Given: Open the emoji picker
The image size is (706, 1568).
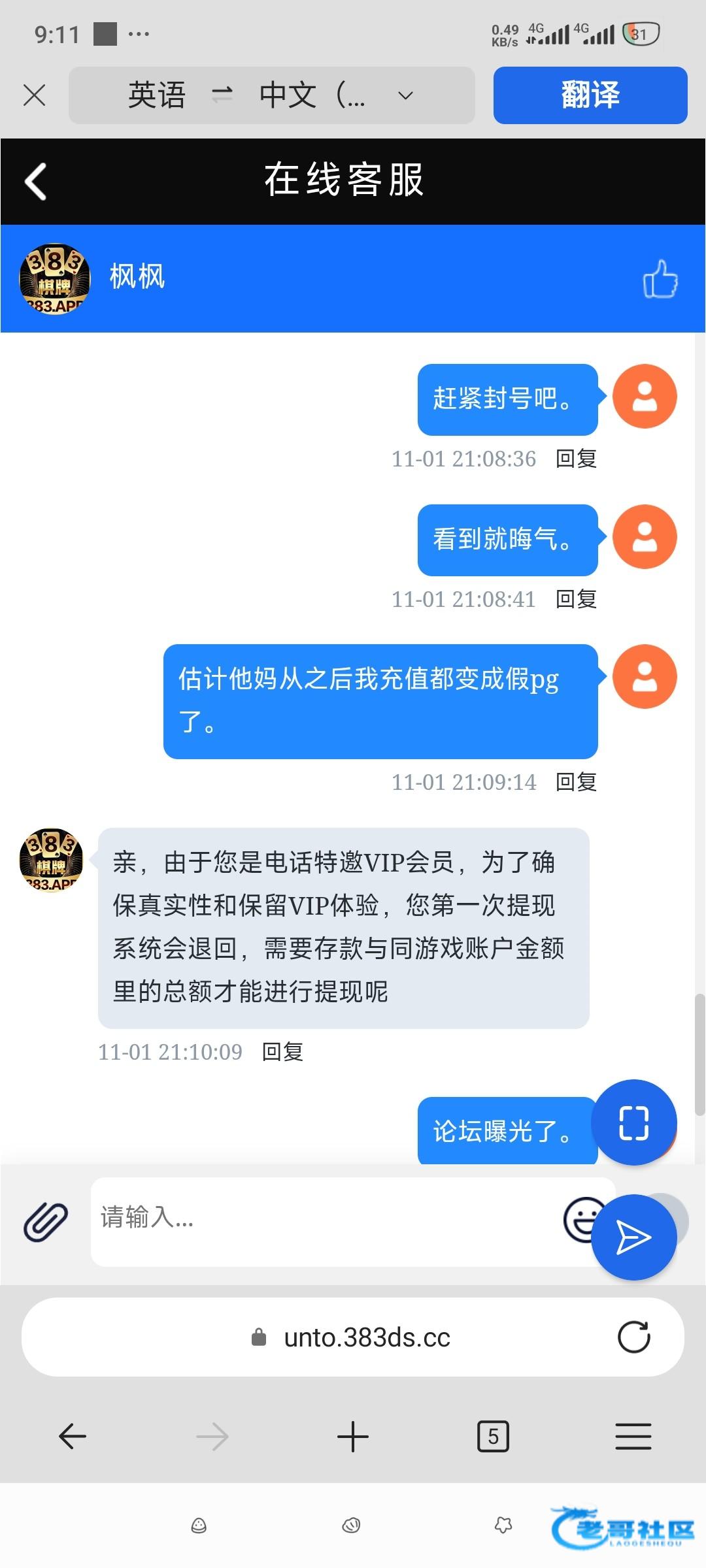Looking at the screenshot, I should (x=579, y=1218).
